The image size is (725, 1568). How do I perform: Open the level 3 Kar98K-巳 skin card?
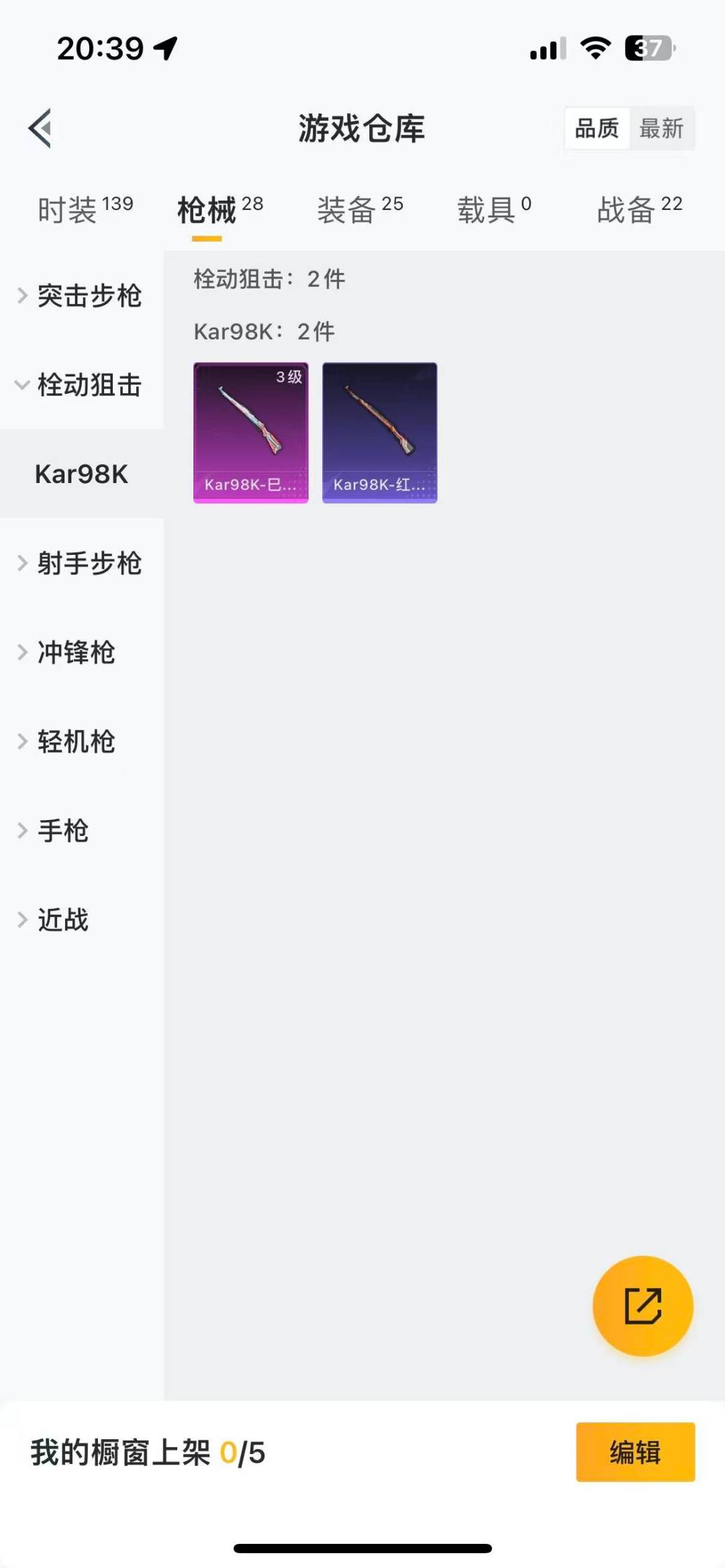point(251,433)
